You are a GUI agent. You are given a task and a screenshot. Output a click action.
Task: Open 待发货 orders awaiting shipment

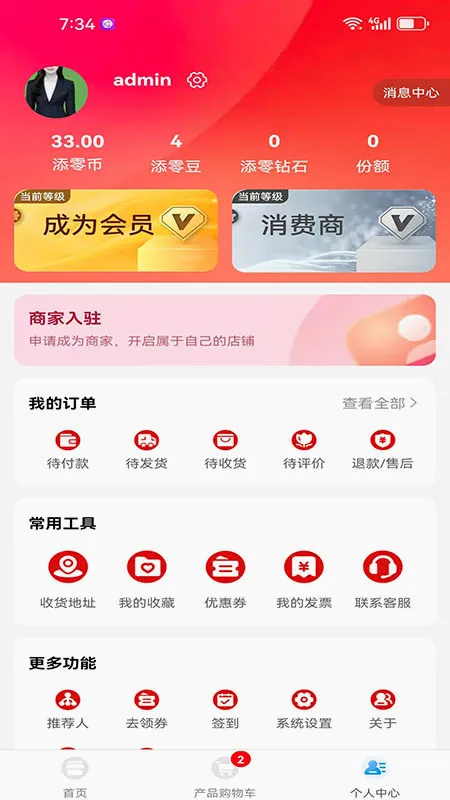(146, 450)
